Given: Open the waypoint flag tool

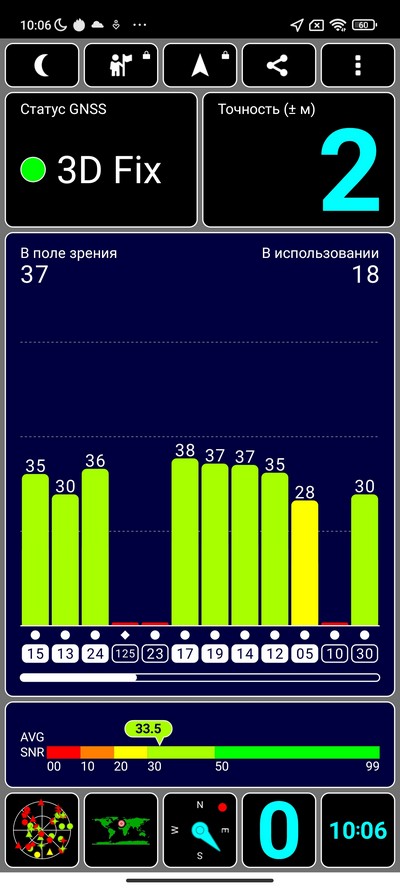Looking at the screenshot, I should pos(121,65).
